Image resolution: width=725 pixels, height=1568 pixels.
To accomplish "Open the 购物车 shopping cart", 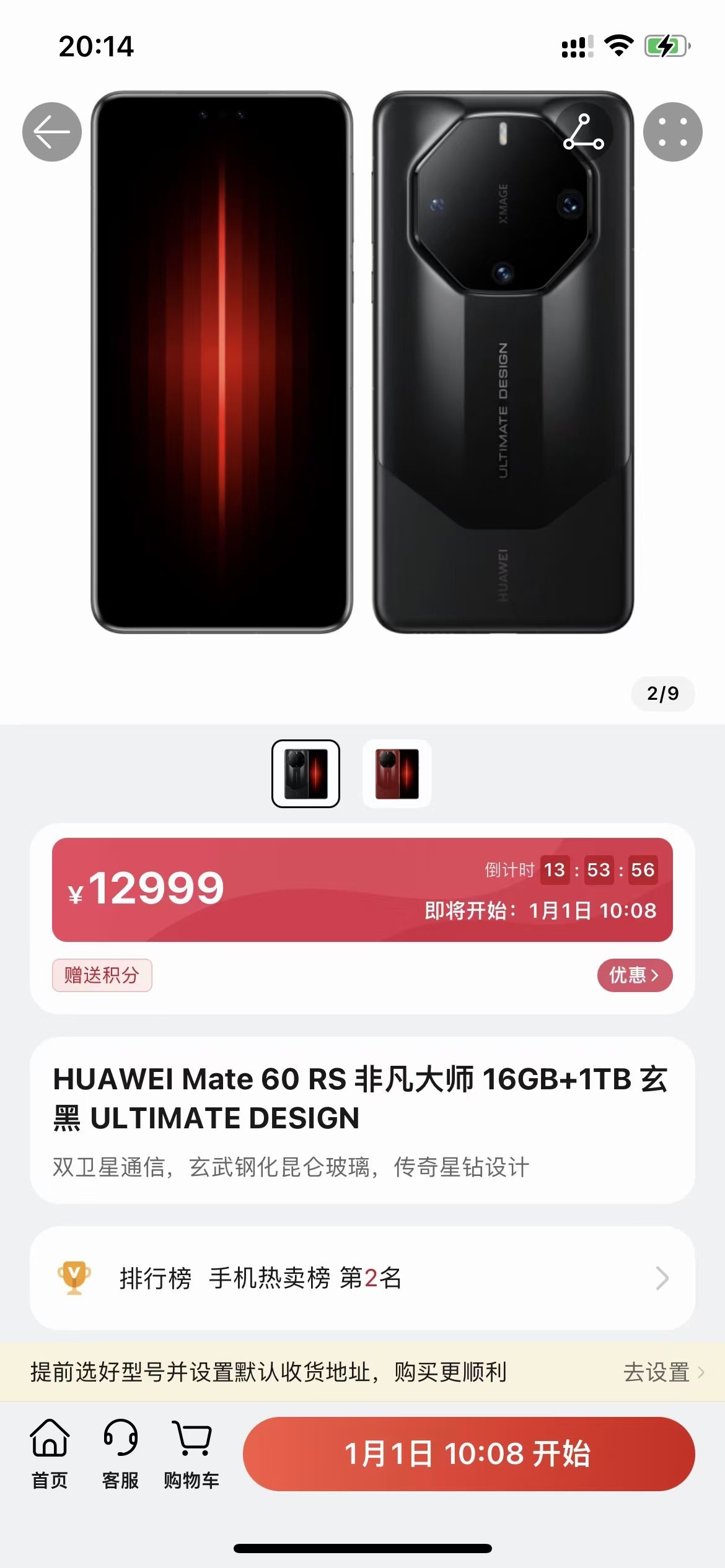I will [191, 1453].
